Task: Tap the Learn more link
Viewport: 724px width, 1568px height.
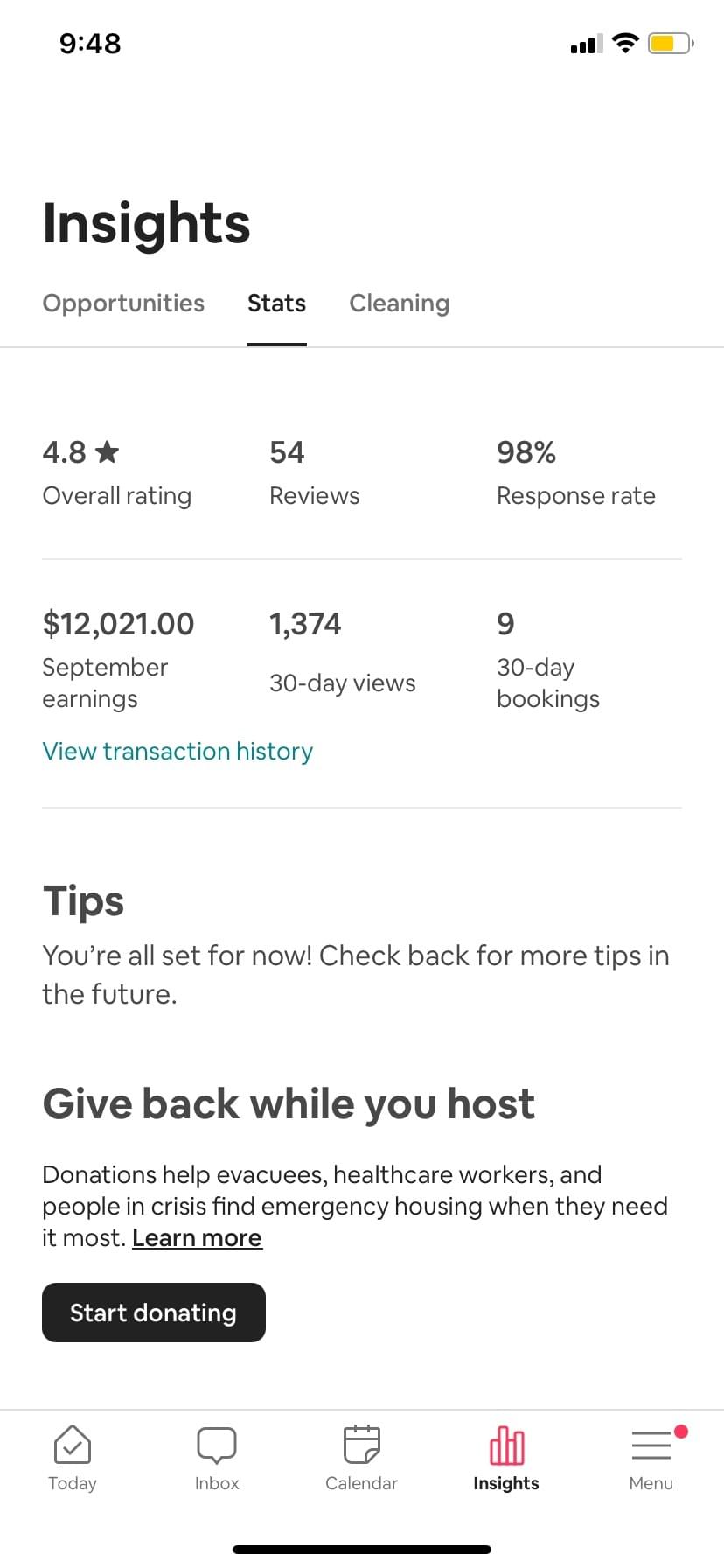Action: (197, 1237)
